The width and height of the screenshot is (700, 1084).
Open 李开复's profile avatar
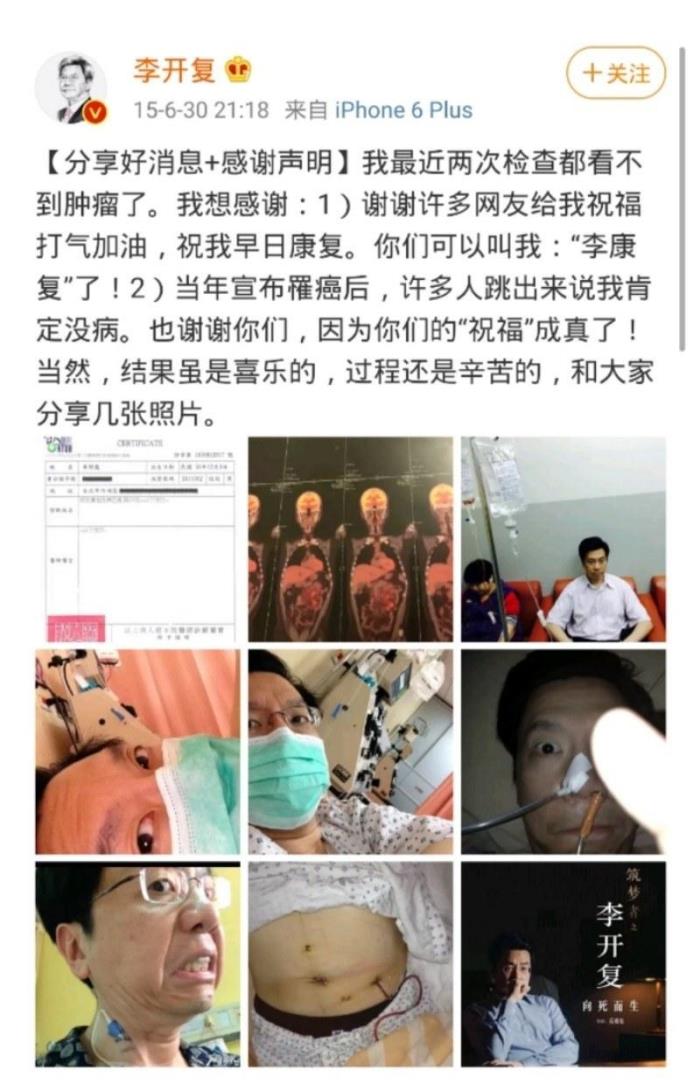tap(71, 88)
